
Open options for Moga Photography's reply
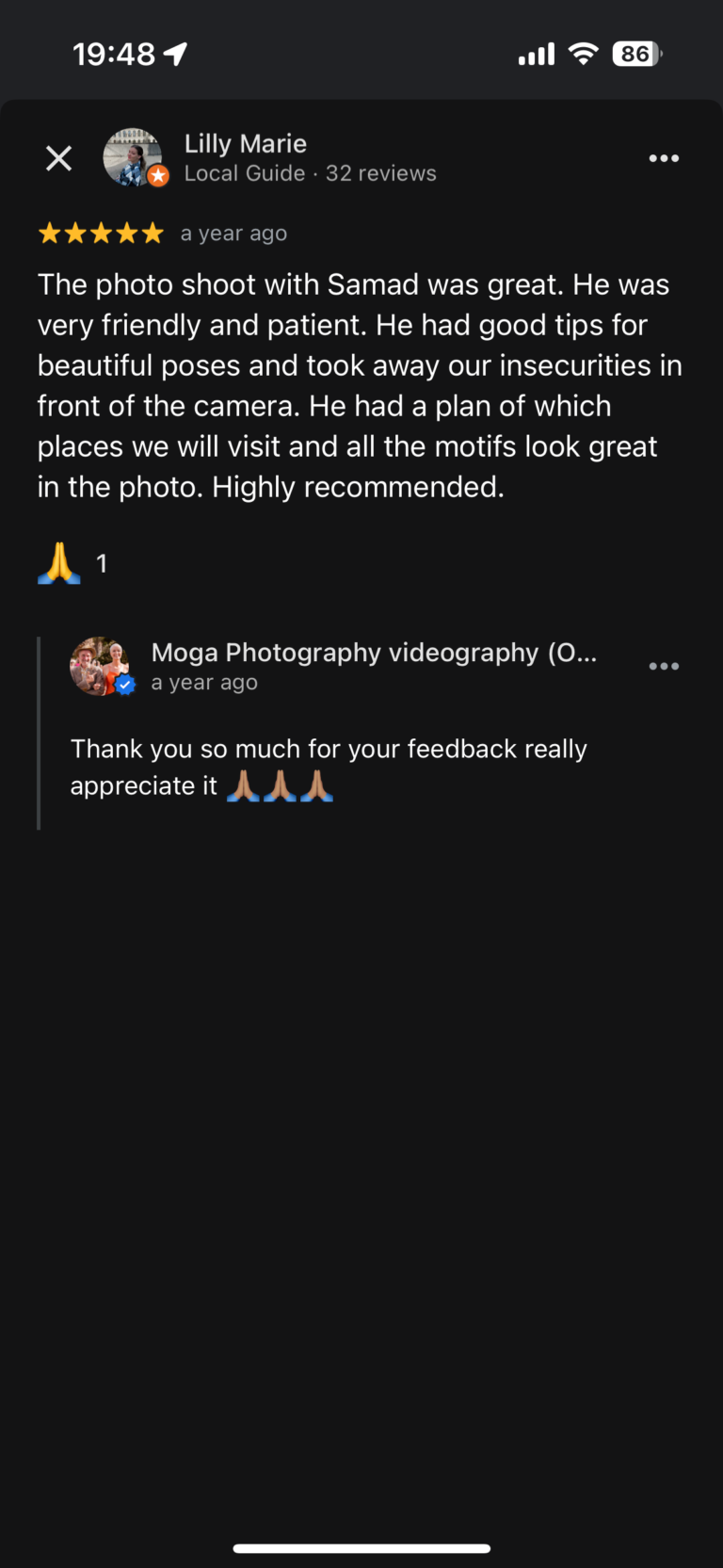pos(664,666)
